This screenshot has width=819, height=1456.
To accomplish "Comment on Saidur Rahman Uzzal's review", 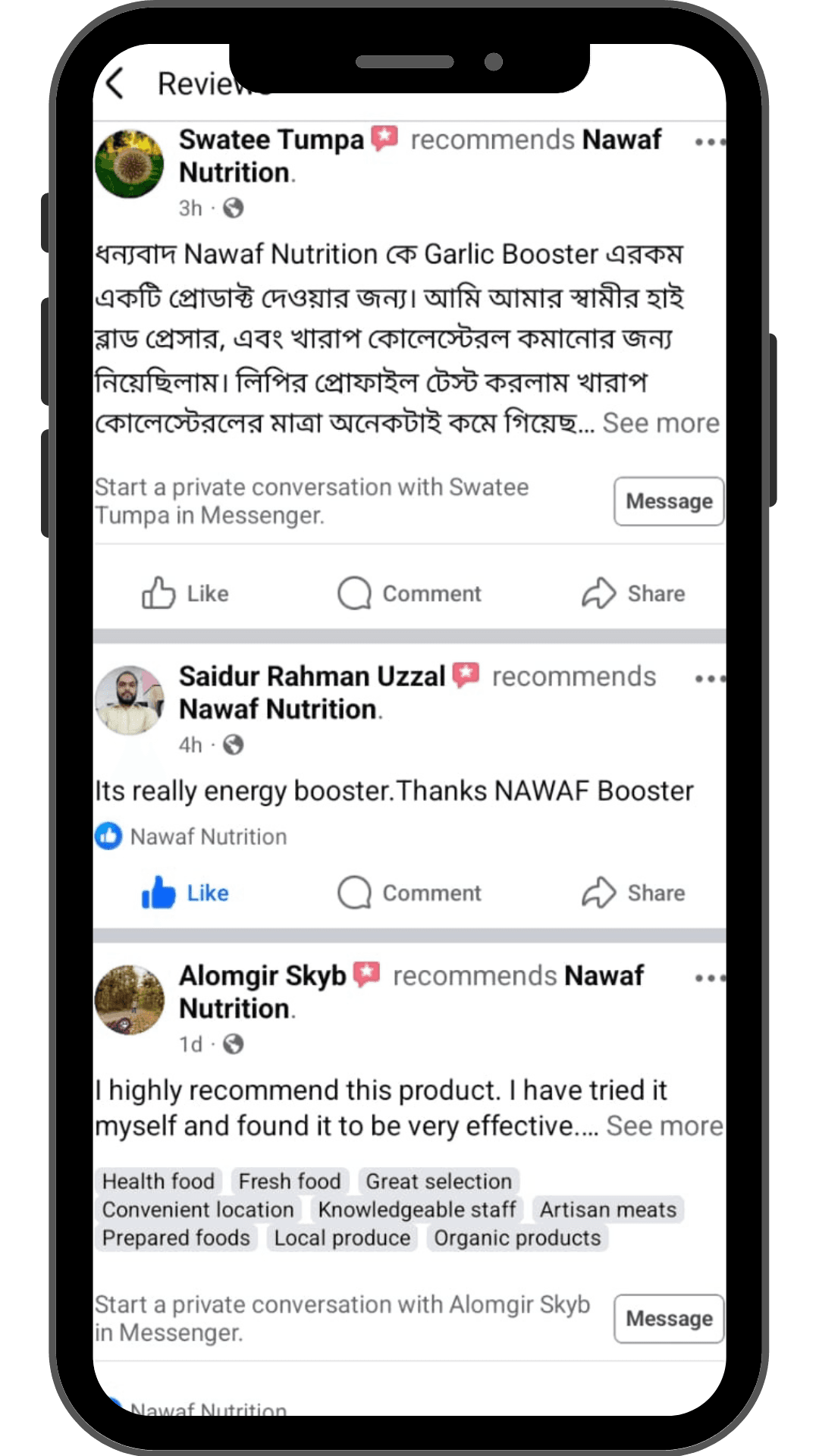I will click(409, 893).
